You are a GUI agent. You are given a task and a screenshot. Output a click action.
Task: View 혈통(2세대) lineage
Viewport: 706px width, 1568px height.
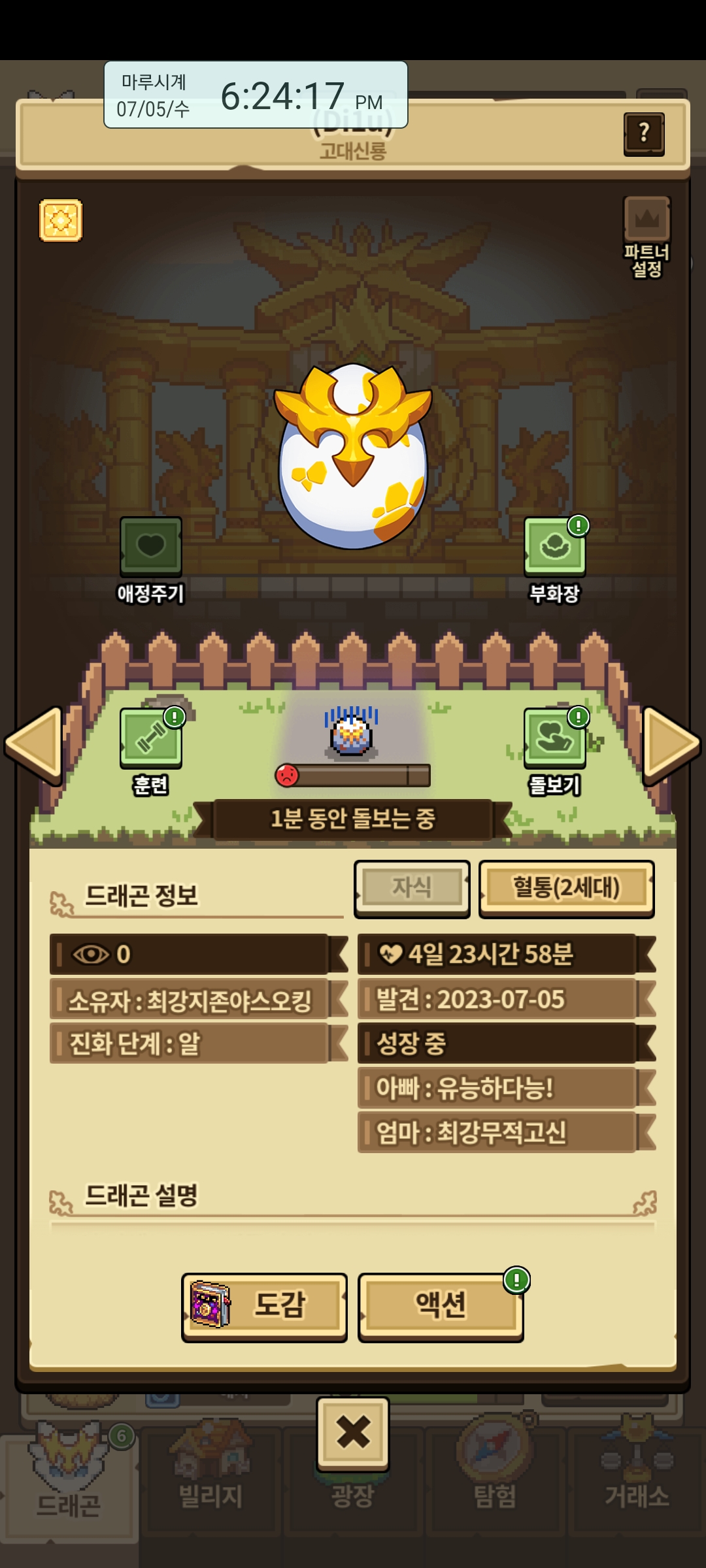566,888
